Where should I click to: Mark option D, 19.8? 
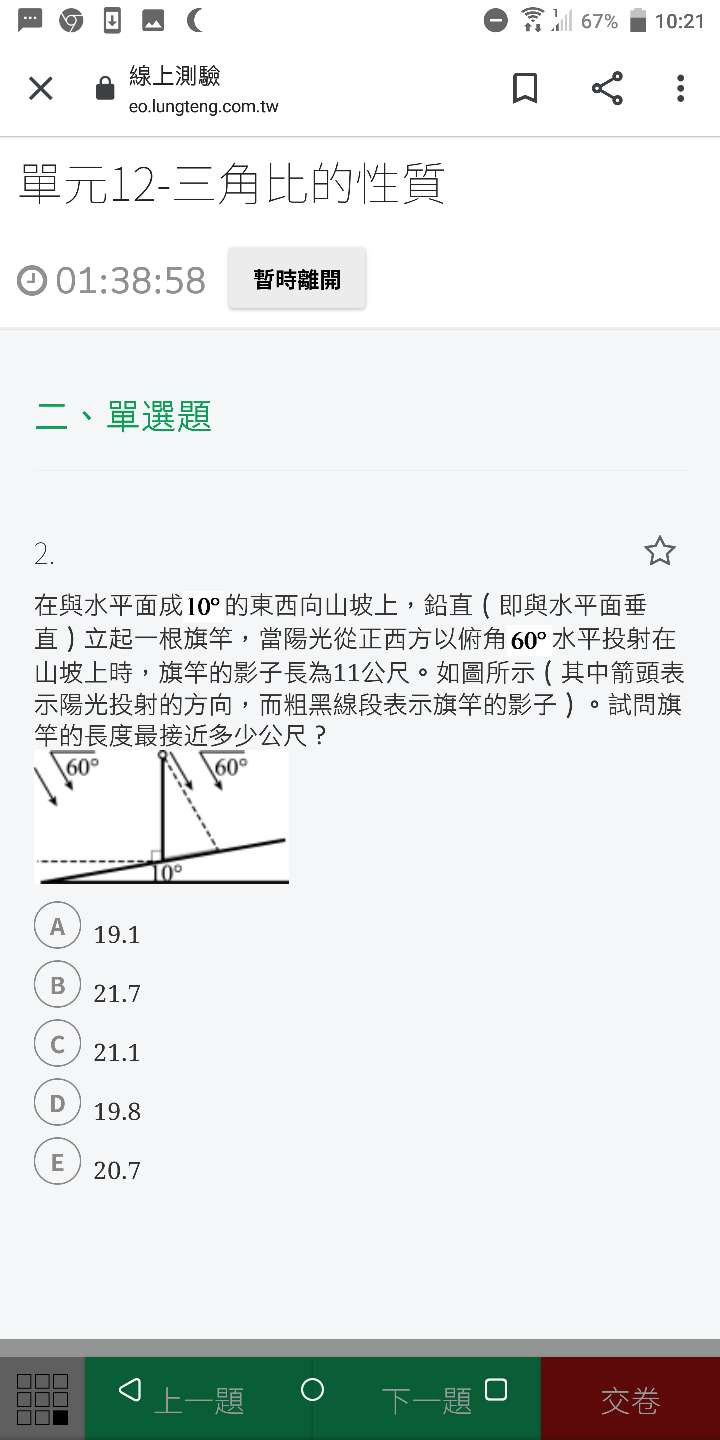pyautogui.click(x=58, y=1103)
